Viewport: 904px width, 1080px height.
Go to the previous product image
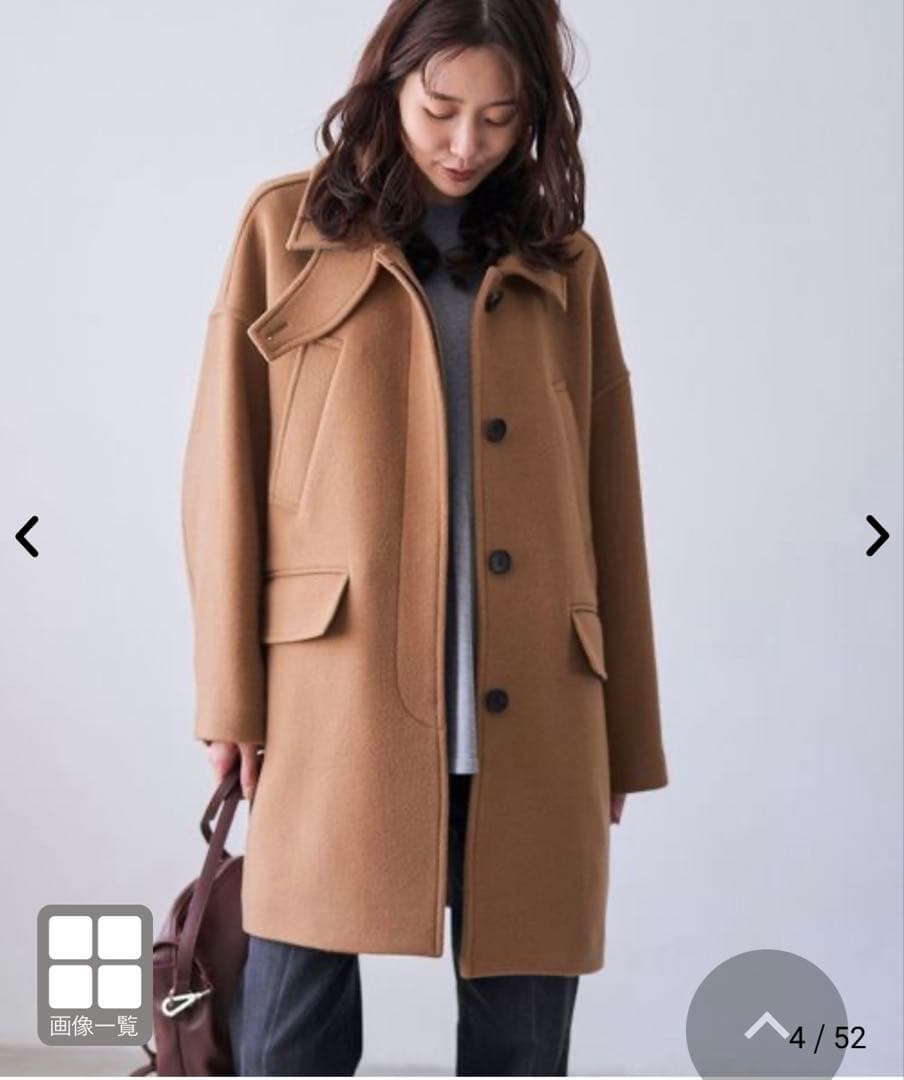coord(27,537)
